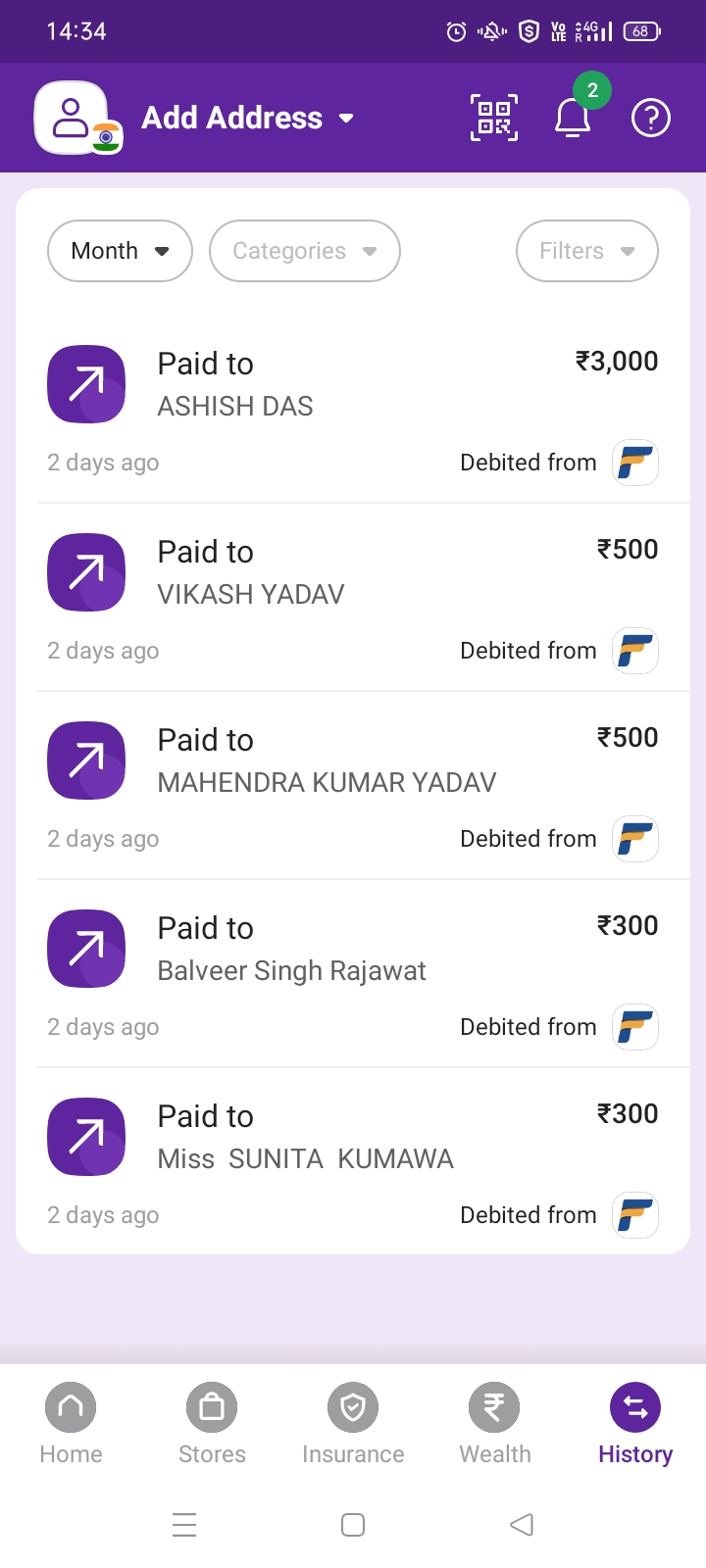Switch to the Stores tab
The height and width of the screenshot is (1568, 706).
coord(212,1424)
